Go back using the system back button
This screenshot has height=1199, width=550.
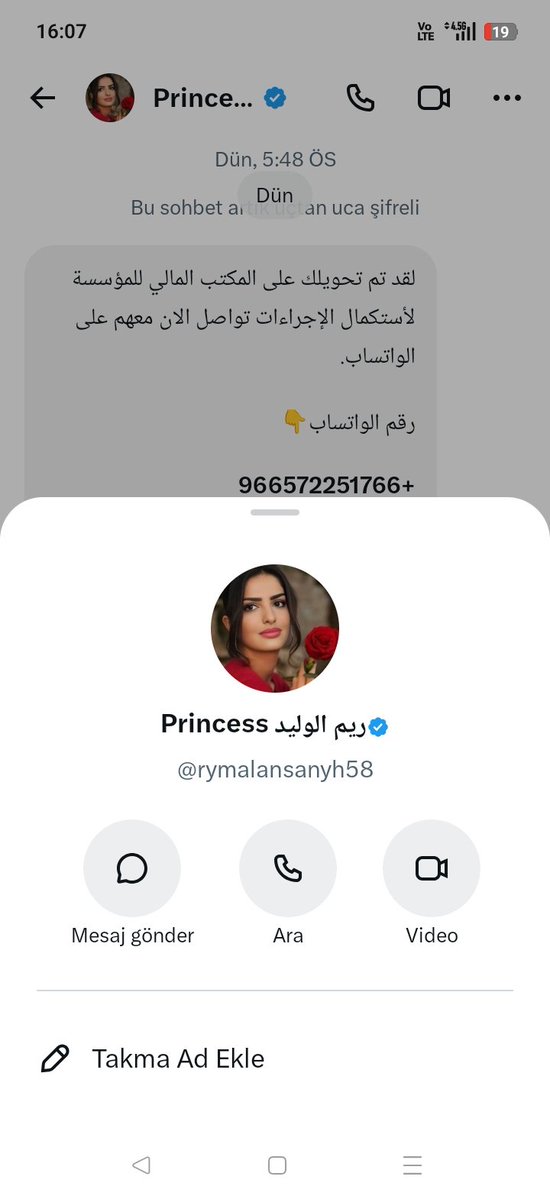[x=141, y=1165]
